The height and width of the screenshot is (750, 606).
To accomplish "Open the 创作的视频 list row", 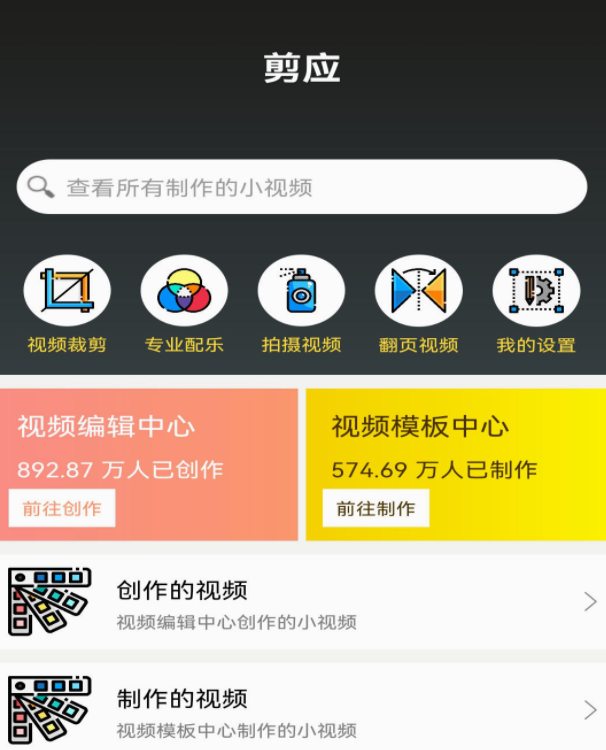I will [303, 602].
